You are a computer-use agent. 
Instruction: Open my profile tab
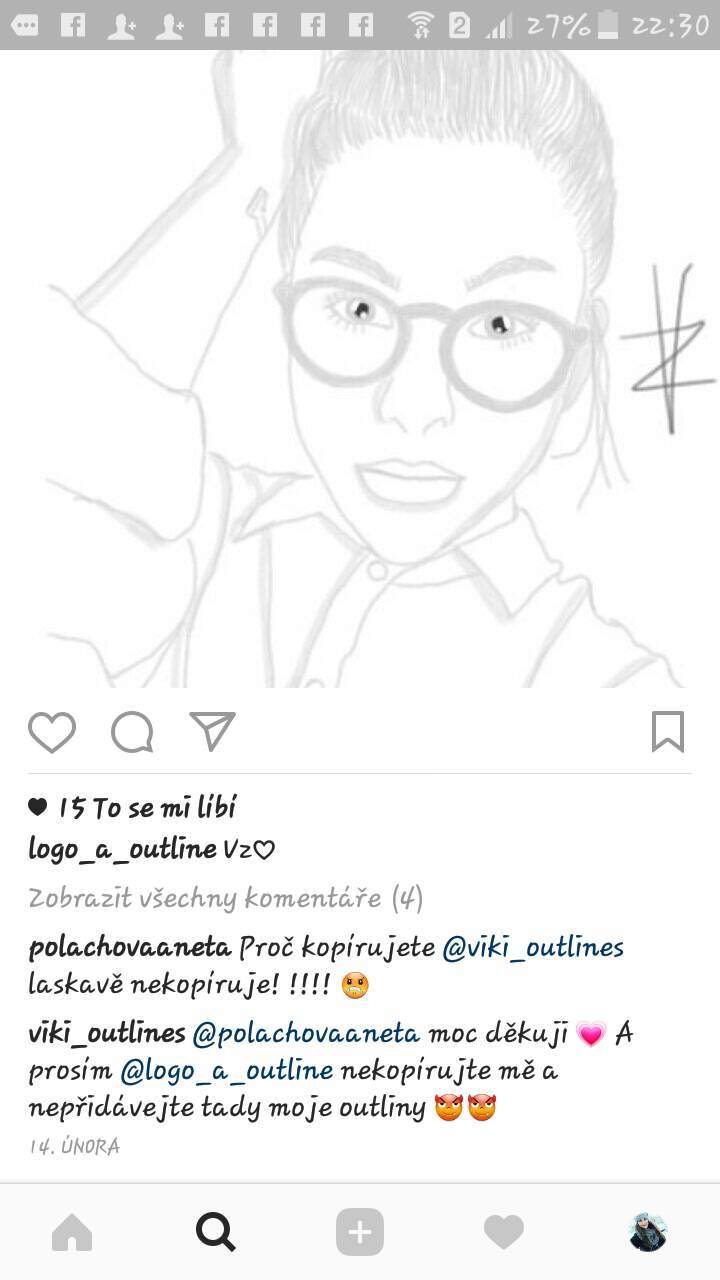648,1233
